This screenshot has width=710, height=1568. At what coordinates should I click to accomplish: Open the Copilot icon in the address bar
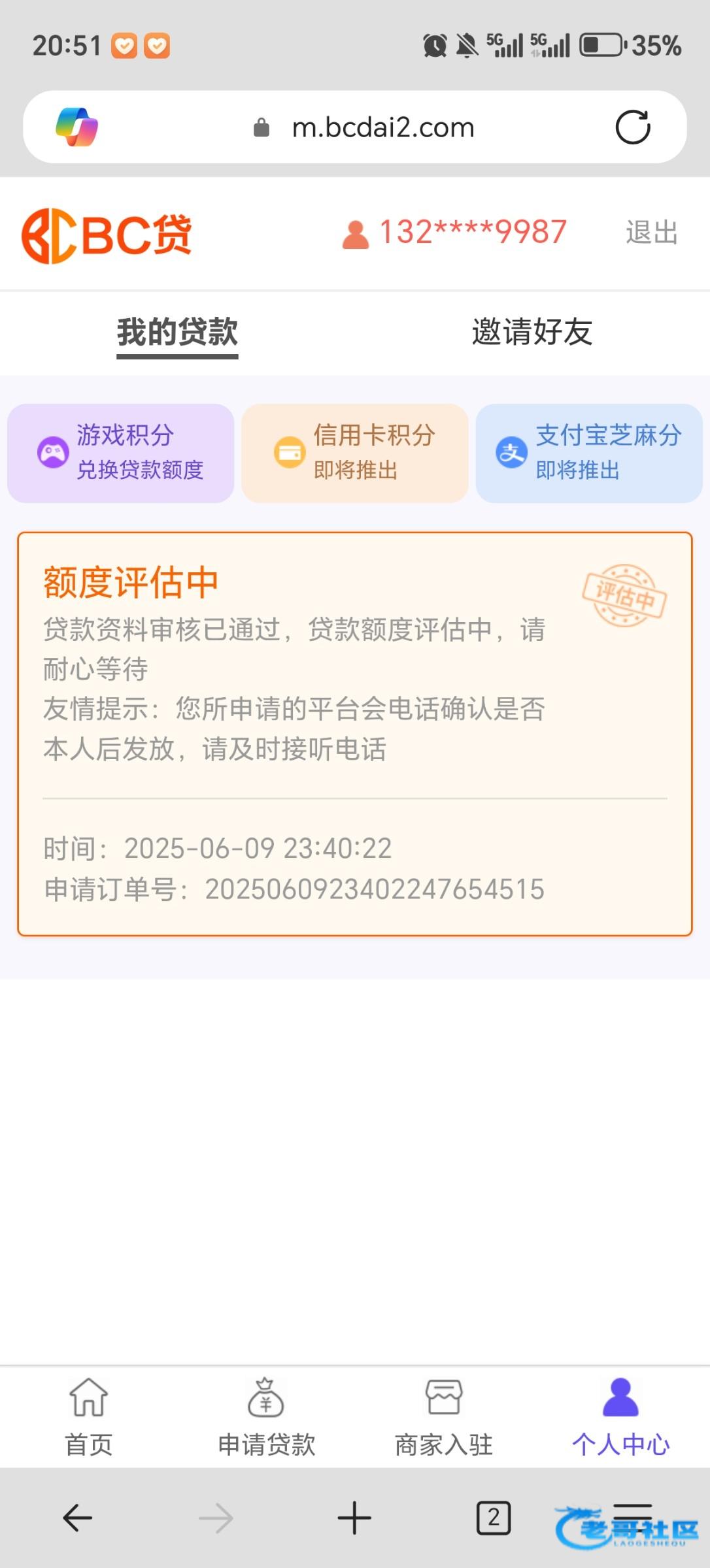pos(76,127)
